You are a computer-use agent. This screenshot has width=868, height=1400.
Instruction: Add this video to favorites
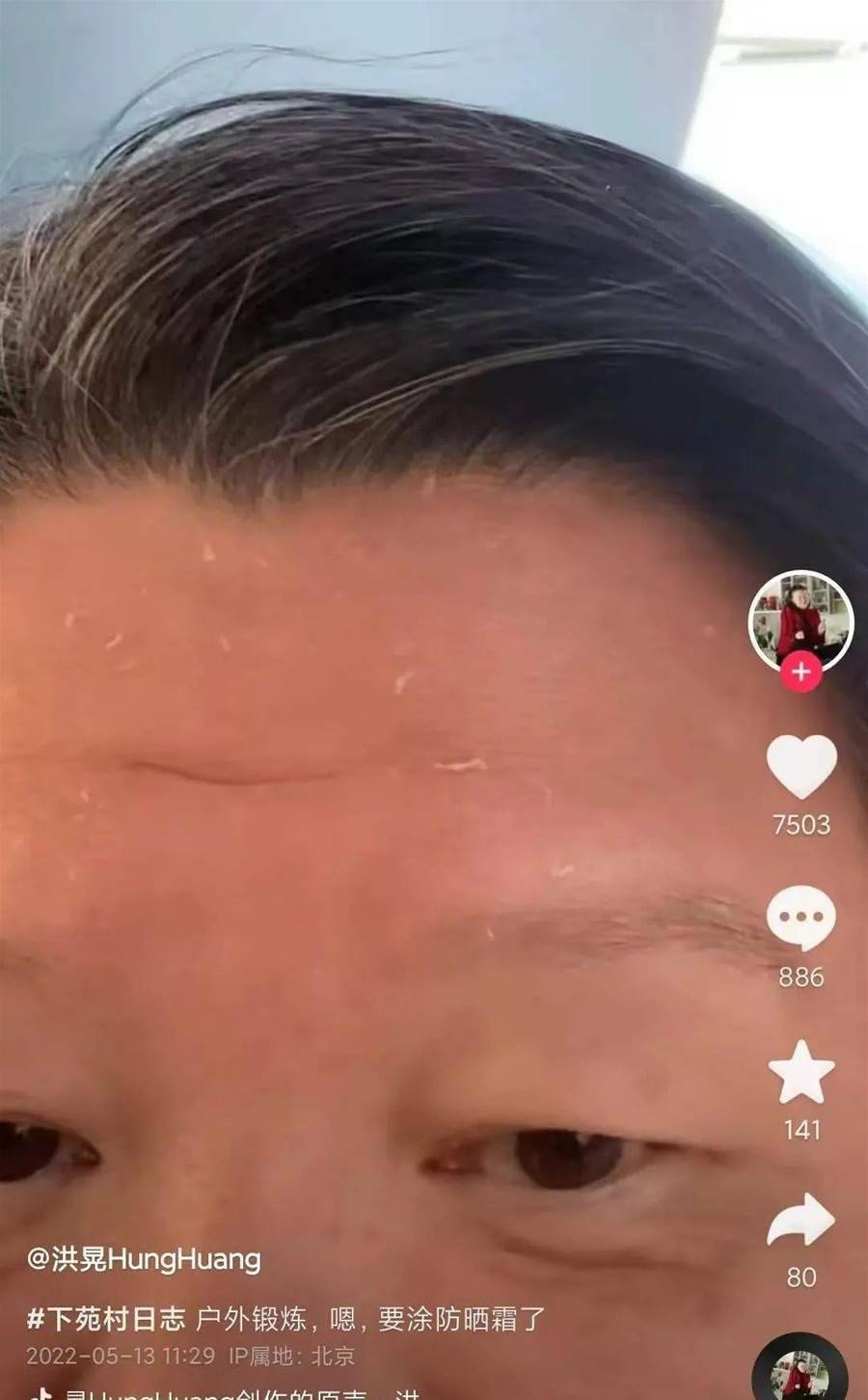(800, 1072)
